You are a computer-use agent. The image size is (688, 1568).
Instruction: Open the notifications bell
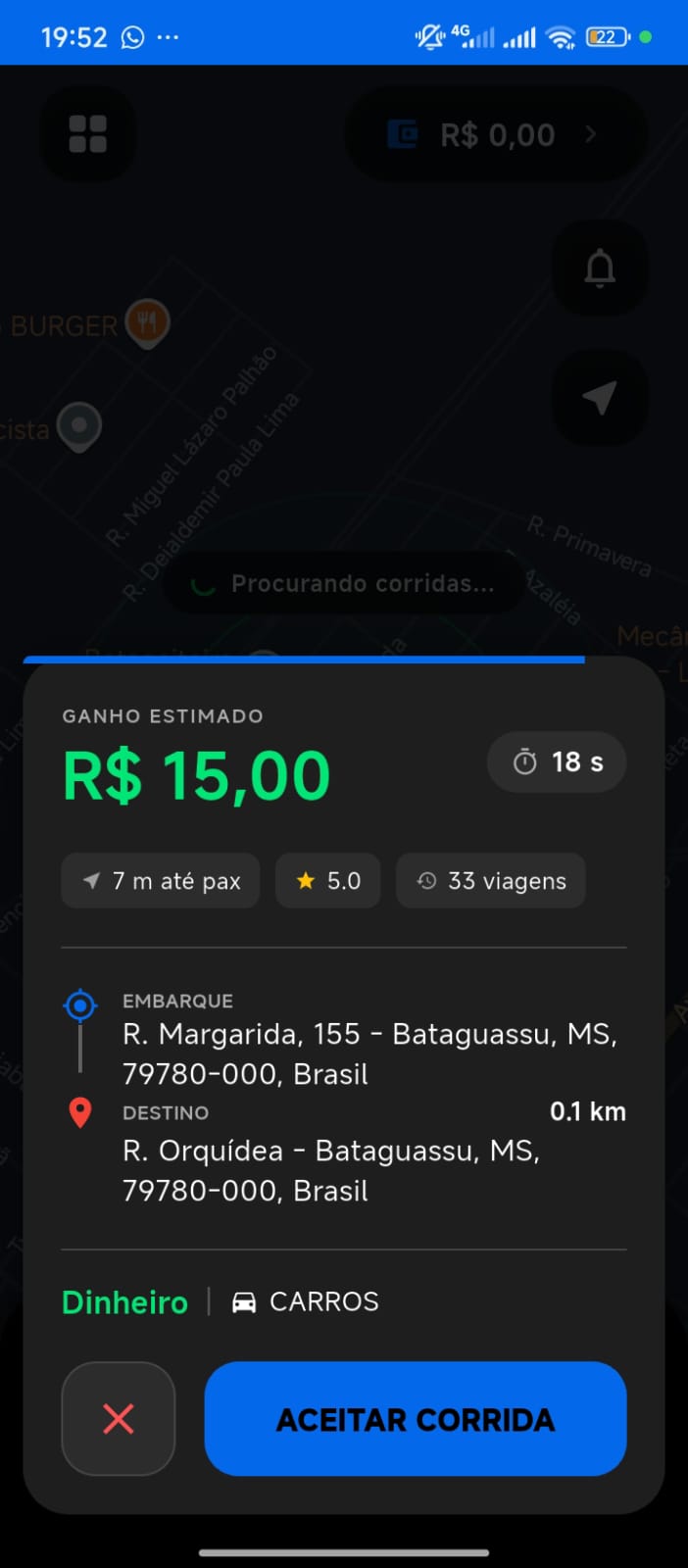(600, 268)
